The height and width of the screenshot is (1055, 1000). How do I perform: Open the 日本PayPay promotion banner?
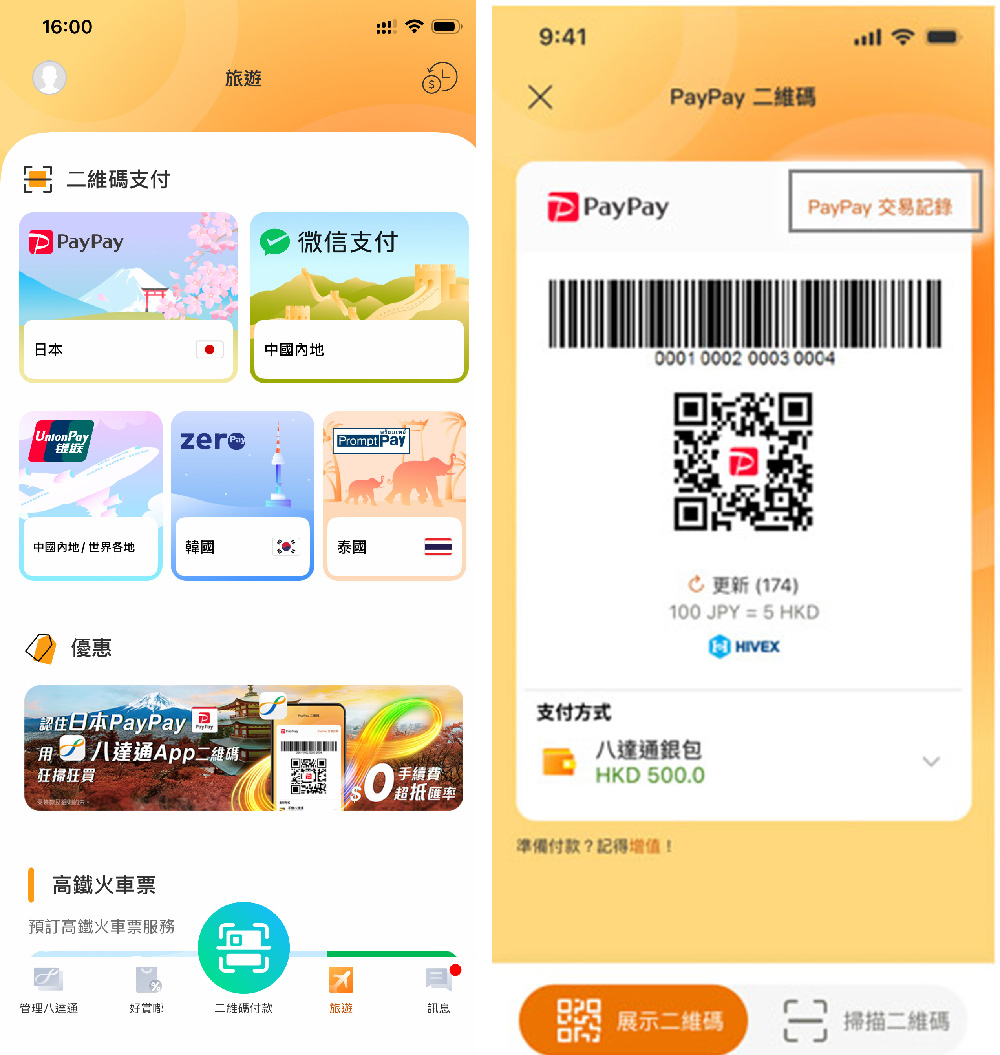tap(243, 748)
